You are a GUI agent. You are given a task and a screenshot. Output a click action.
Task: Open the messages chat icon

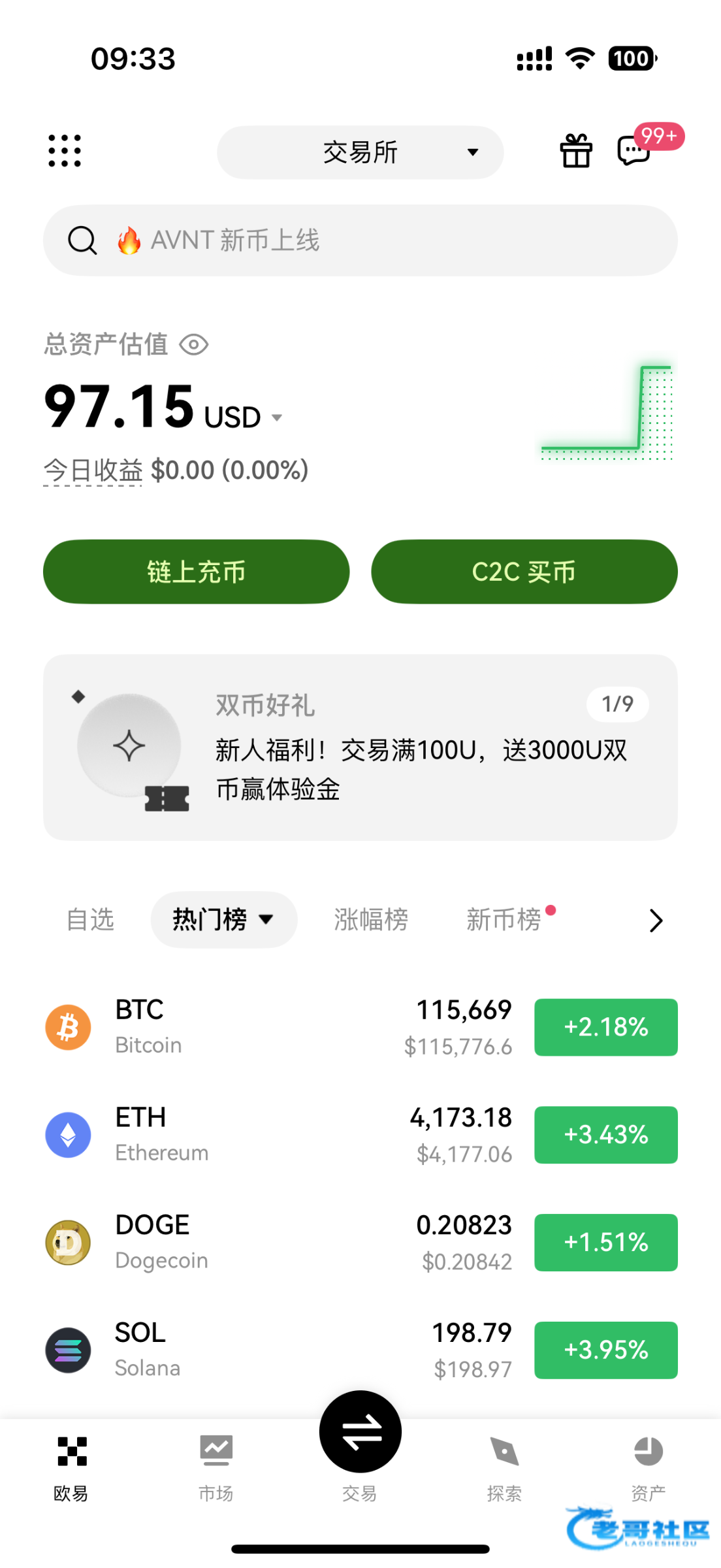pyautogui.click(x=633, y=150)
